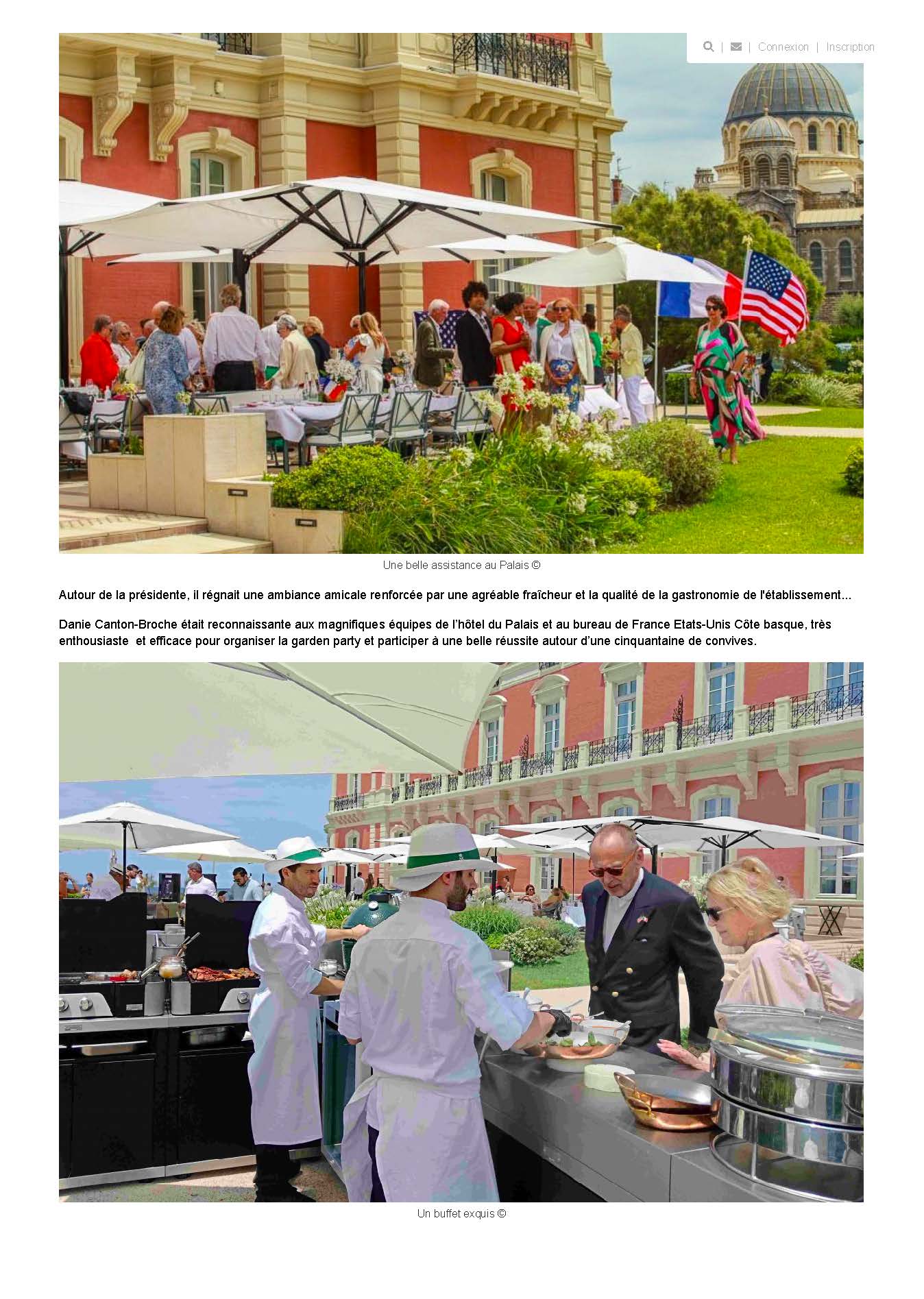This screenshot has width=924, height=1299.
Task: Open the Inscription sign-up link
Action: point(849,47)
